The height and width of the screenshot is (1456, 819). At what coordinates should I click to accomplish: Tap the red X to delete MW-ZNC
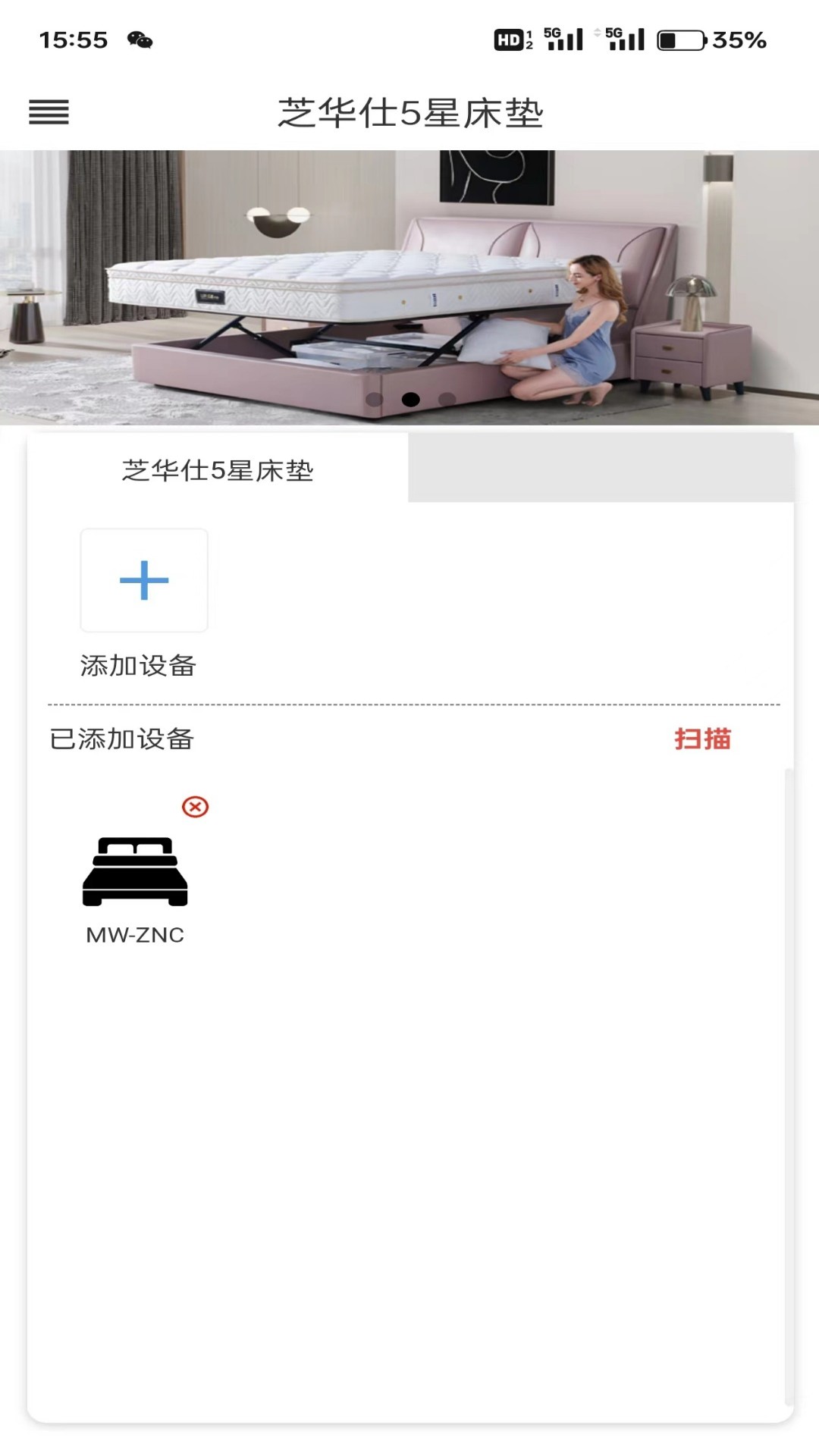[x=195, y=808]
